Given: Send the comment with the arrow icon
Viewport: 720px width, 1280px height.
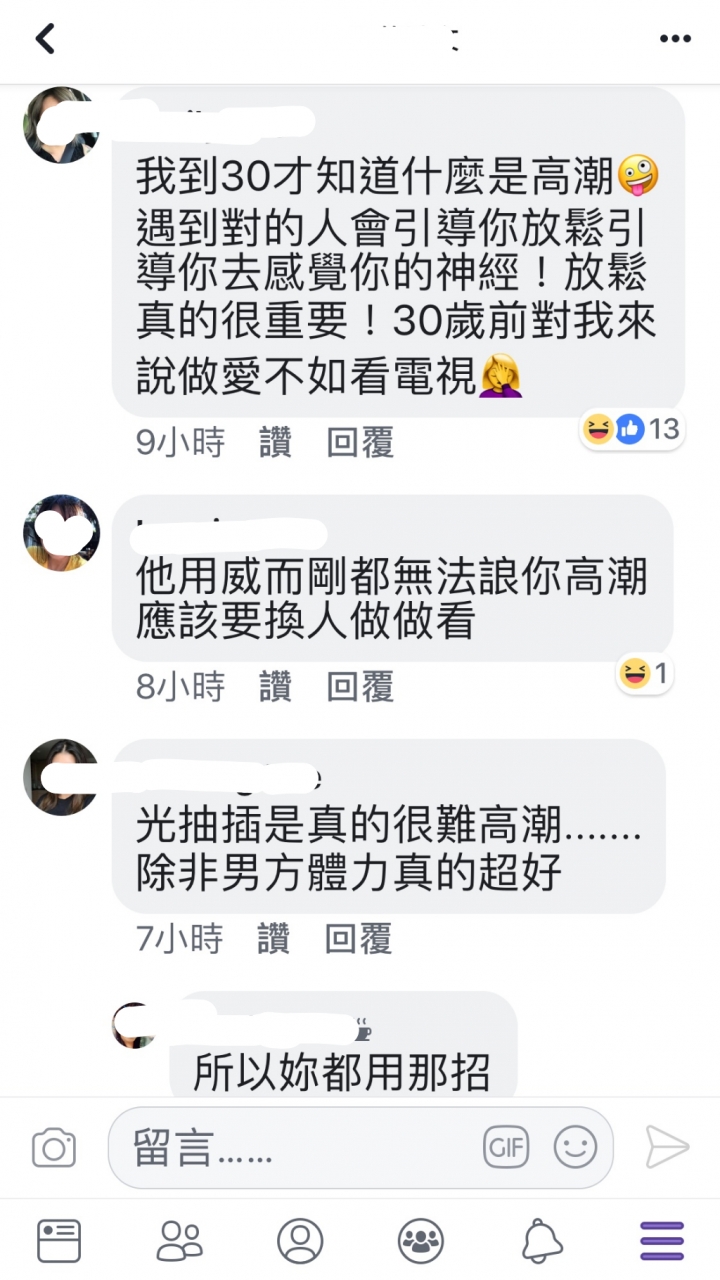Looking at the screenshot, I should pyautogui.click(x=667, y=1148).
